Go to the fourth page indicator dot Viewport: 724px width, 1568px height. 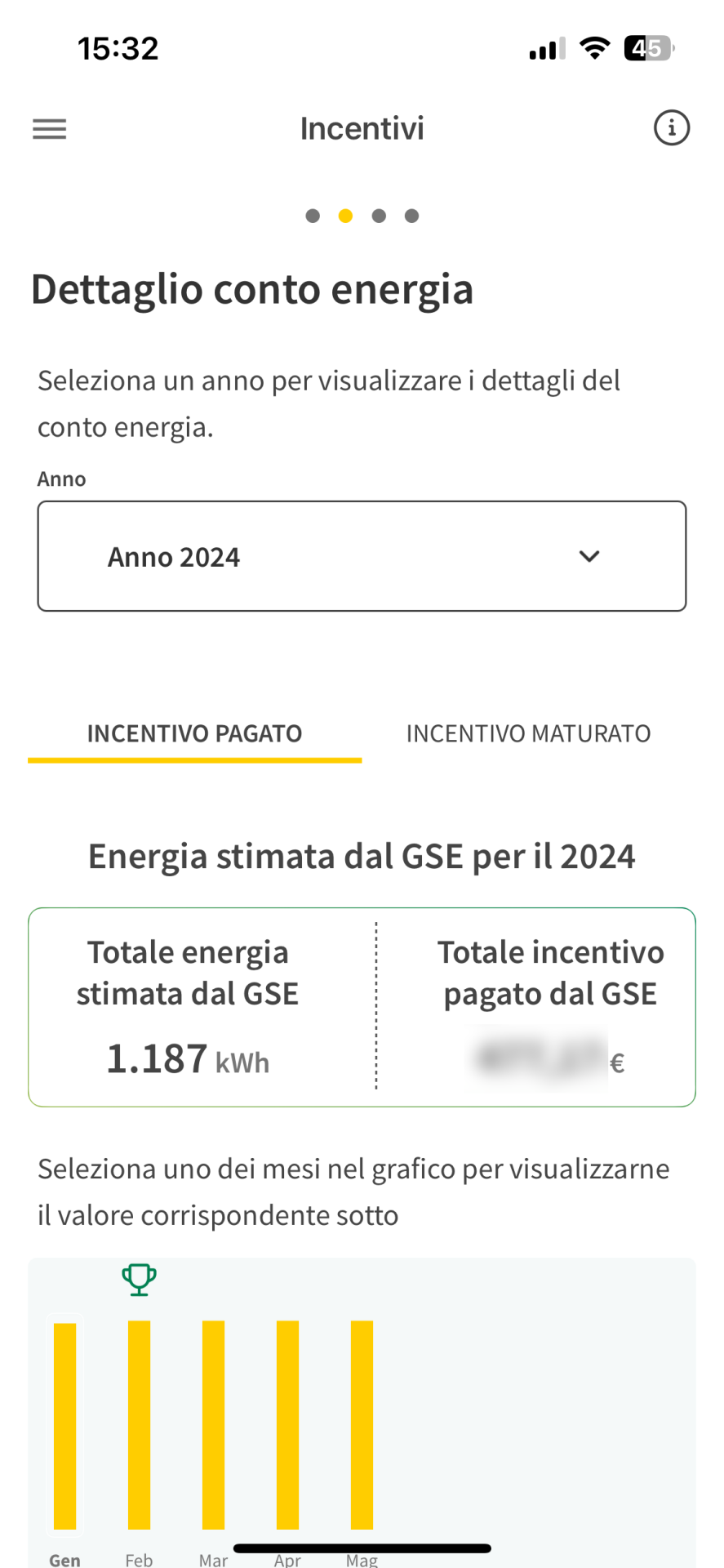412,216
